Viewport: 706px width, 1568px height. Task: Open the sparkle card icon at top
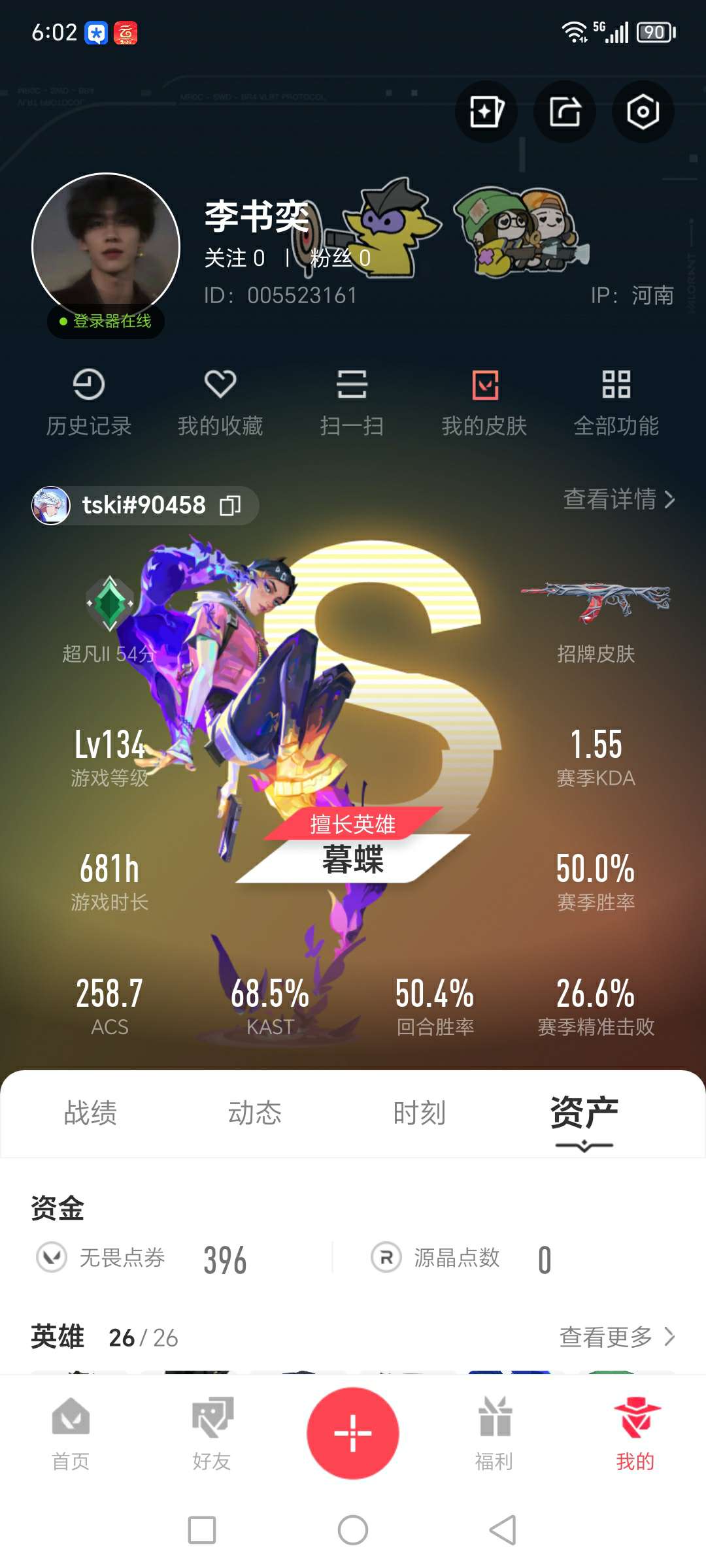[x=486, y=112]
